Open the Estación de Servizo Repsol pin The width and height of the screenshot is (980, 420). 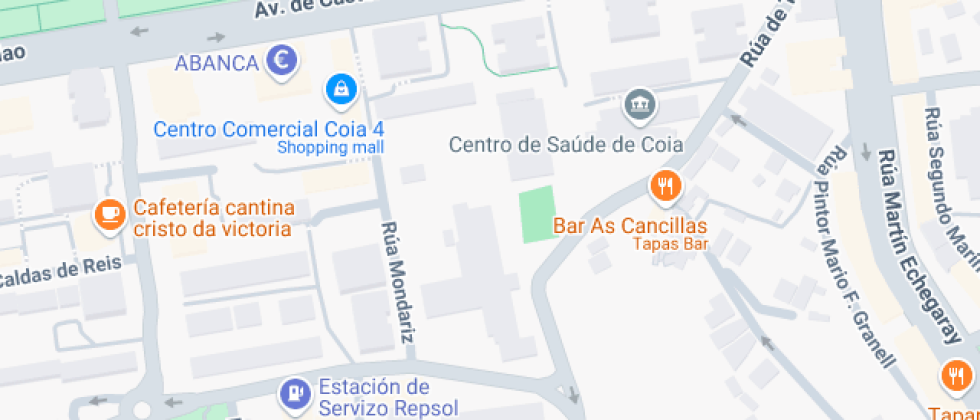coord(295,392)
